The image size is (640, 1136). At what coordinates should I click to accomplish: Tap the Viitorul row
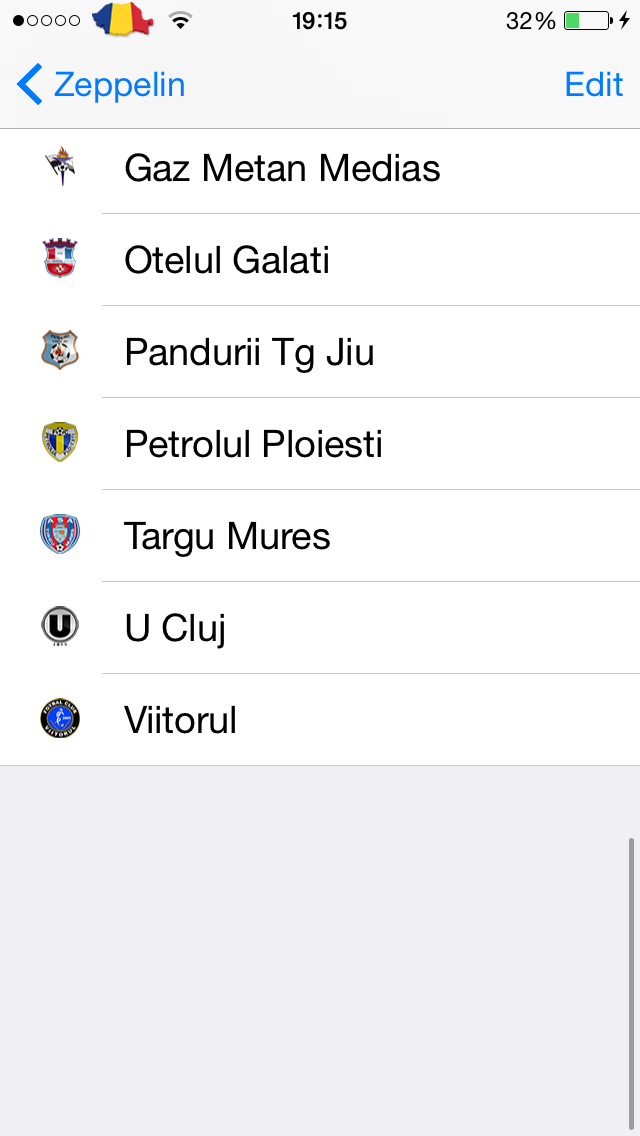320,719
